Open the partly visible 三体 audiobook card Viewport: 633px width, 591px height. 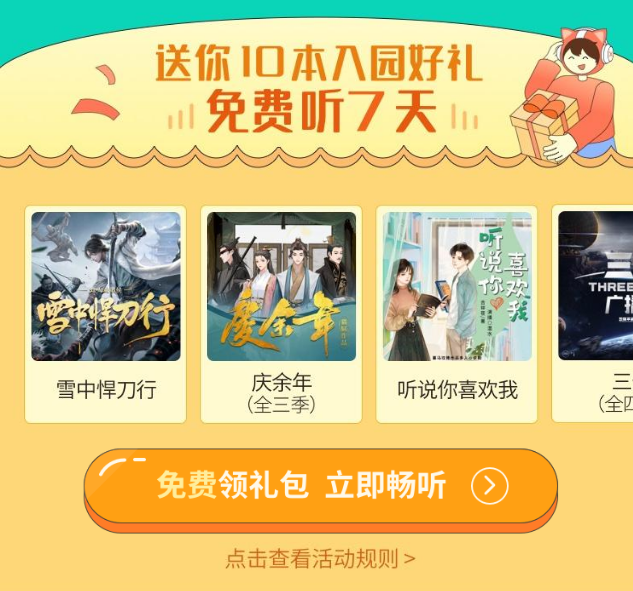[x=597, y=313]
